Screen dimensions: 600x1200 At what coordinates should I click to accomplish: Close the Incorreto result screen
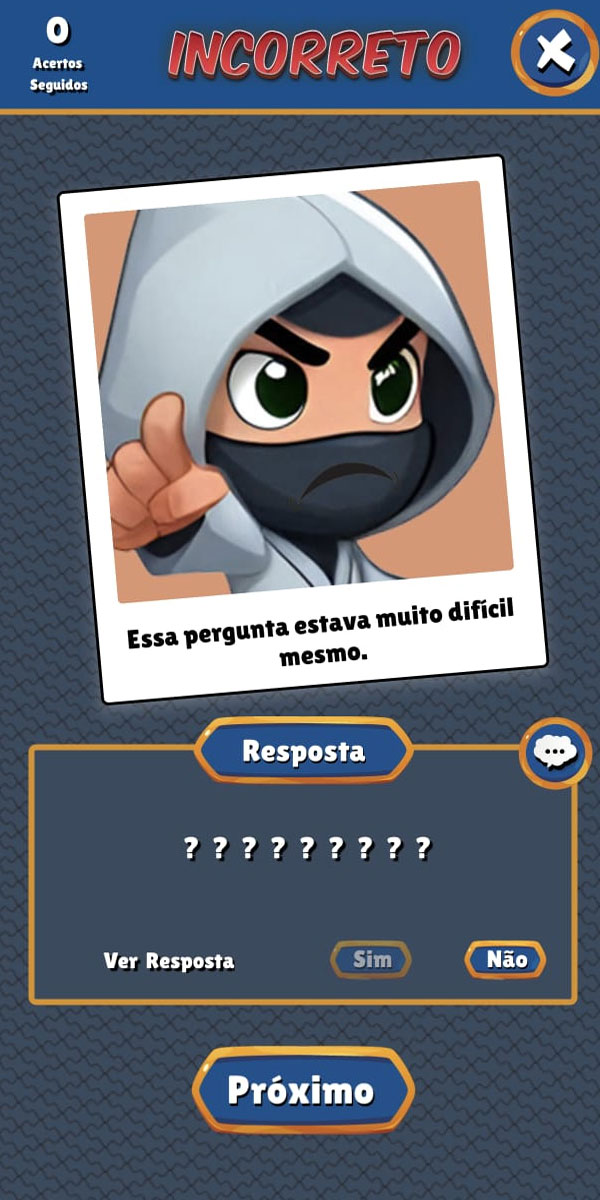(553, 53)
